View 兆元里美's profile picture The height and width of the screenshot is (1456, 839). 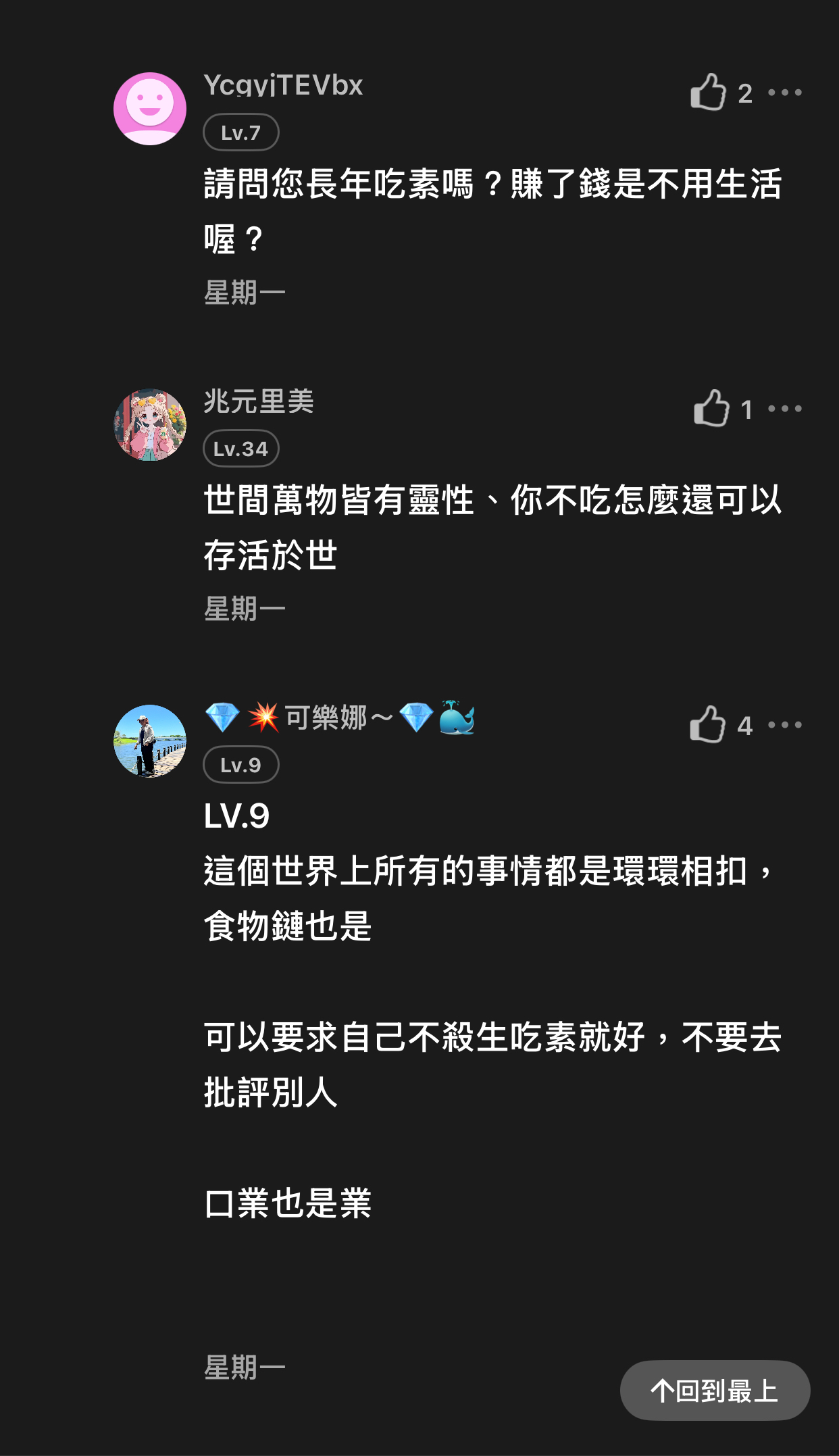[150, 425]
